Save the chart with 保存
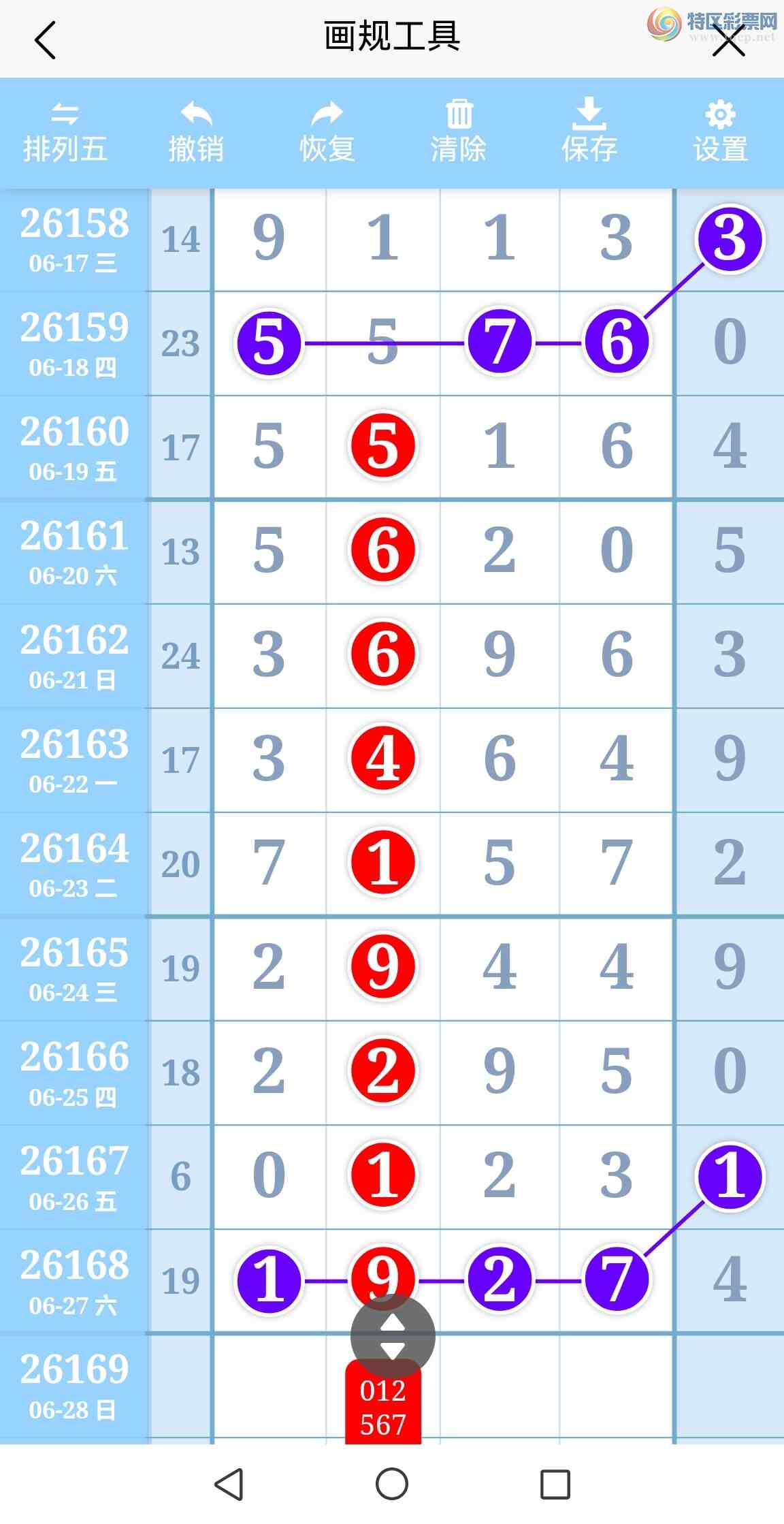This screenshot has height=1524, width=784. point(589,133)
